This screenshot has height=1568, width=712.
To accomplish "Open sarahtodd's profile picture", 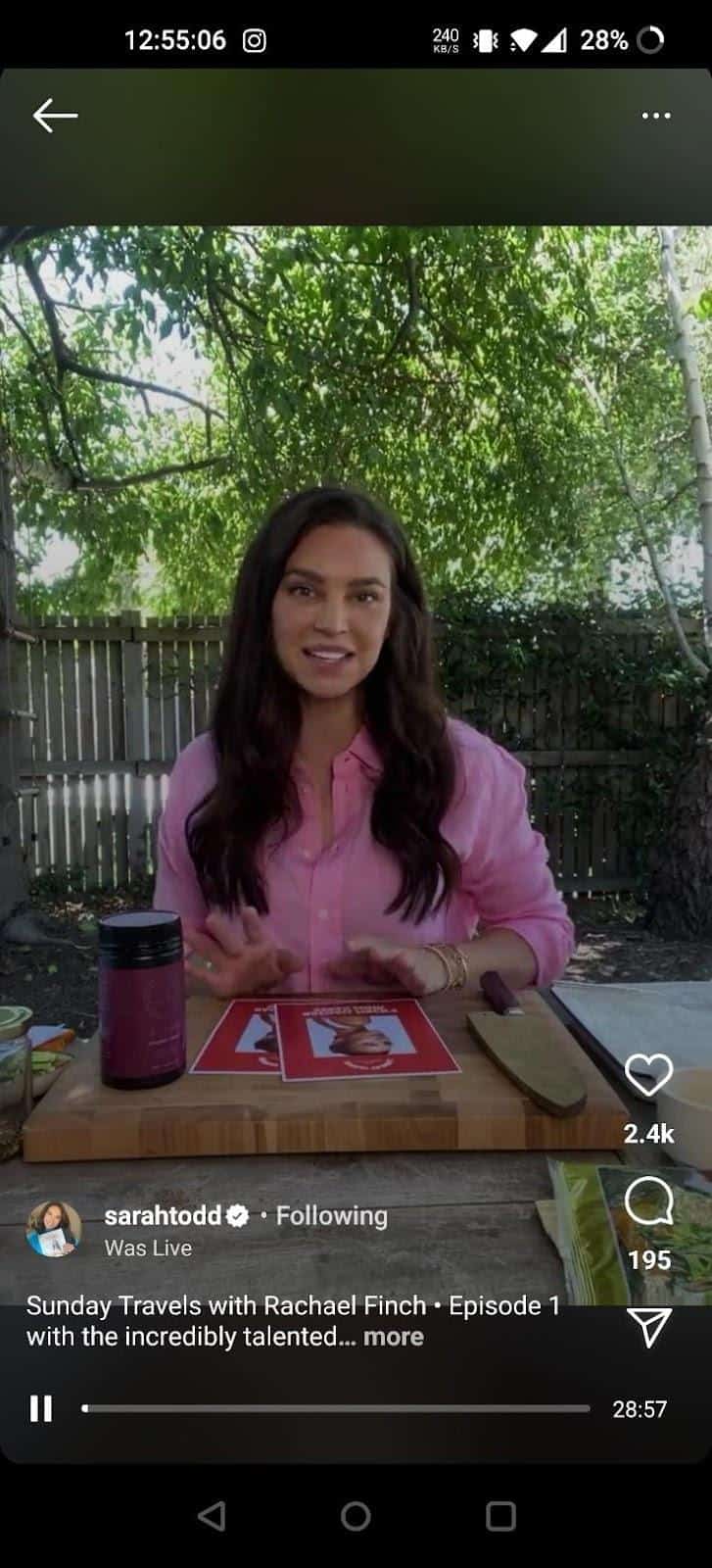I will click(54, 1229).
